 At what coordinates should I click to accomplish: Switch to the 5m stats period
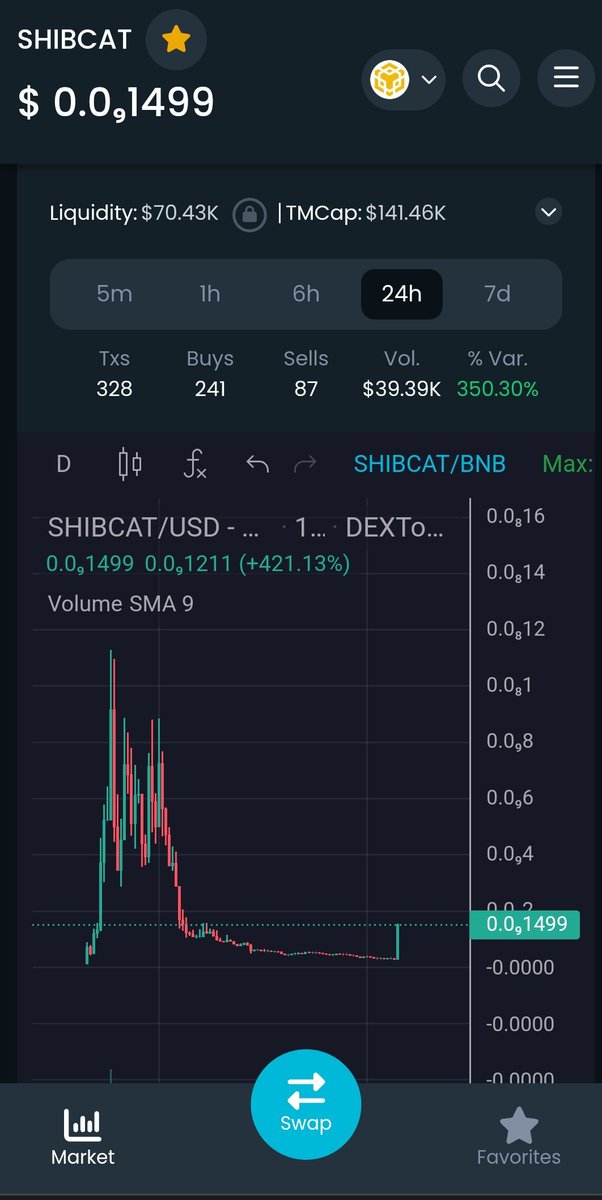point(114,293)
